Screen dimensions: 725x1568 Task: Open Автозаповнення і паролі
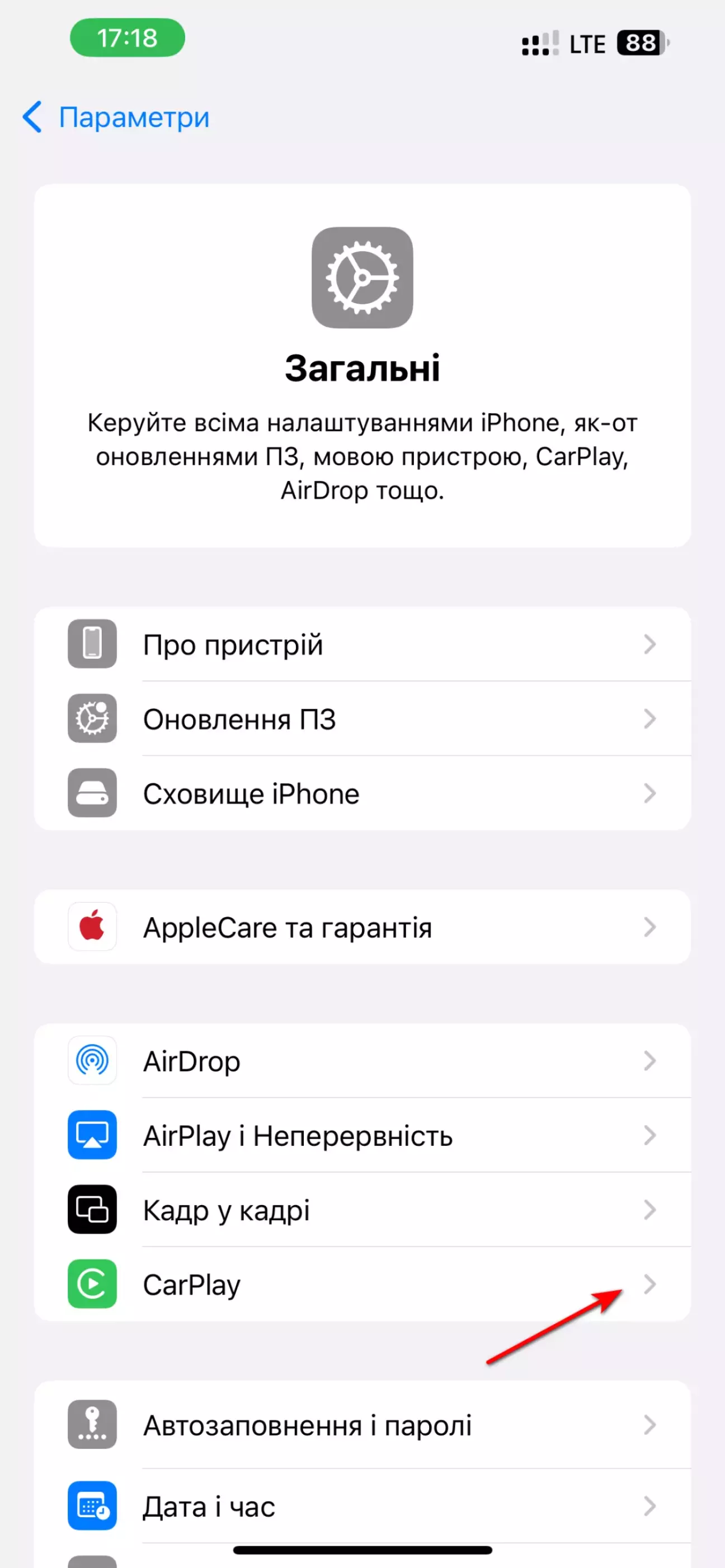tap(361, 1425)
